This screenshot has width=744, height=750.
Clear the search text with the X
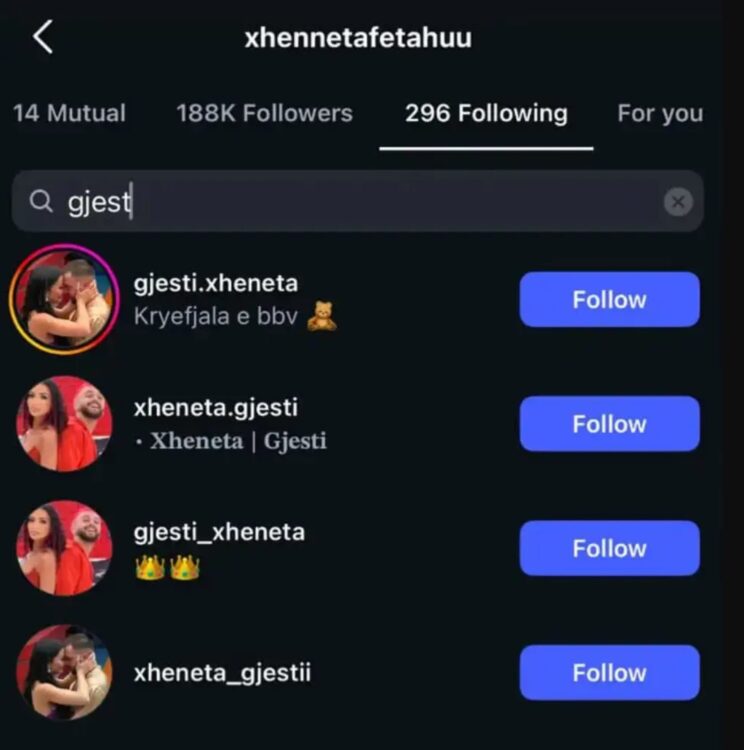677,202
